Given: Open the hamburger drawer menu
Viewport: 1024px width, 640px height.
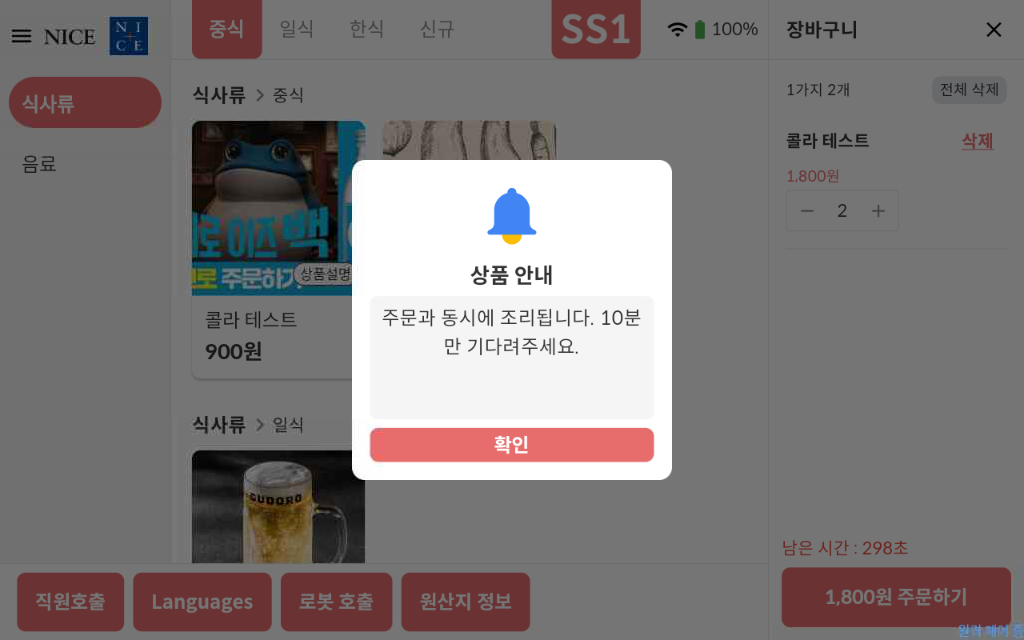Looking at the screenshot, I should (x=21, y=36).
